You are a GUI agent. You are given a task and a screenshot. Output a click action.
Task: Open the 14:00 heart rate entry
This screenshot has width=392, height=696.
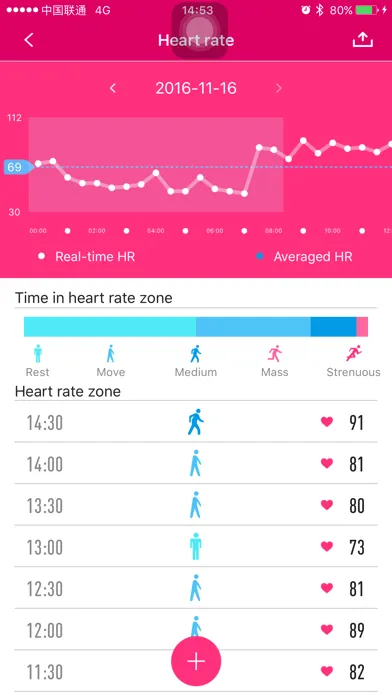[196, 463]
